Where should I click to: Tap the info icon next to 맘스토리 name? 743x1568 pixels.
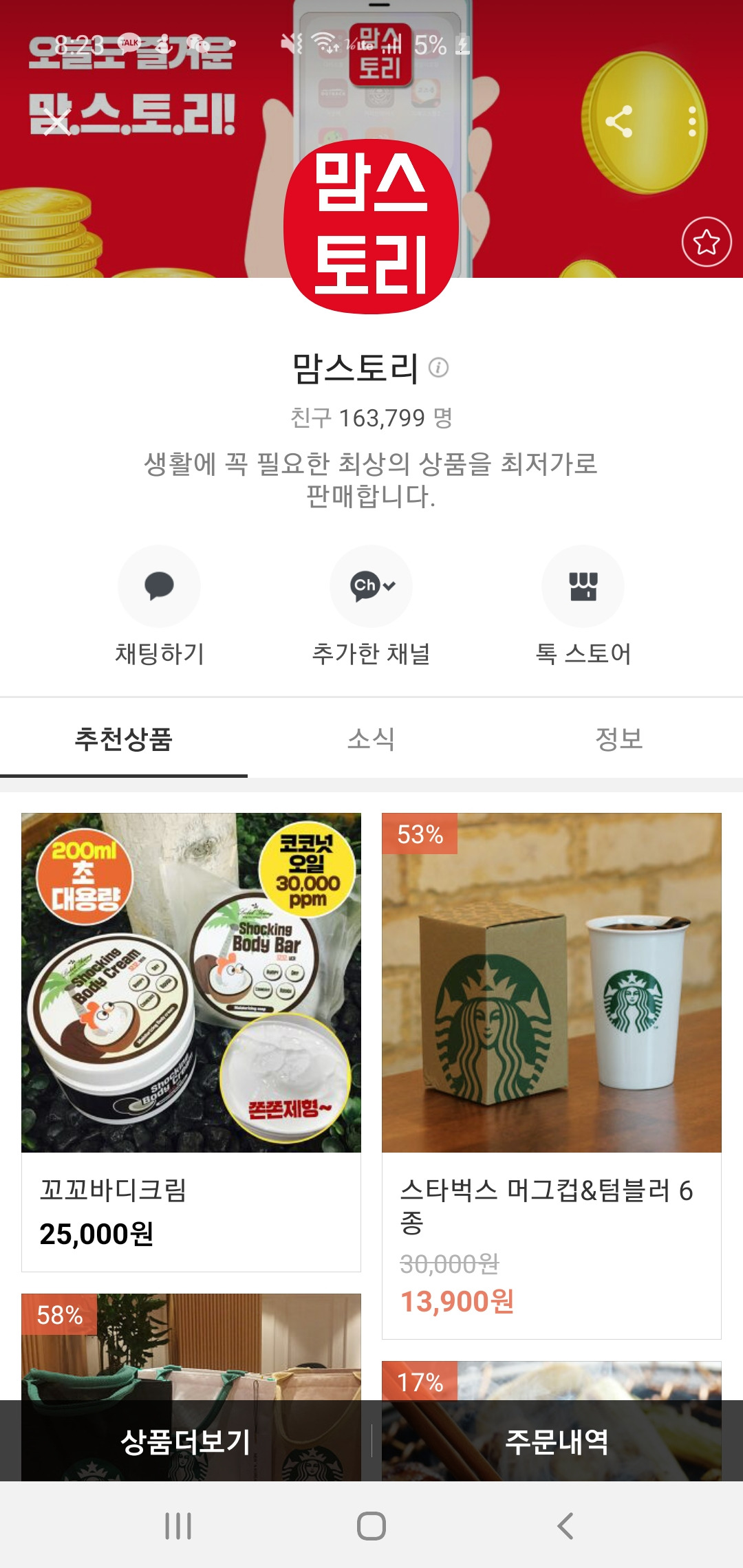(x=438, y=369)
